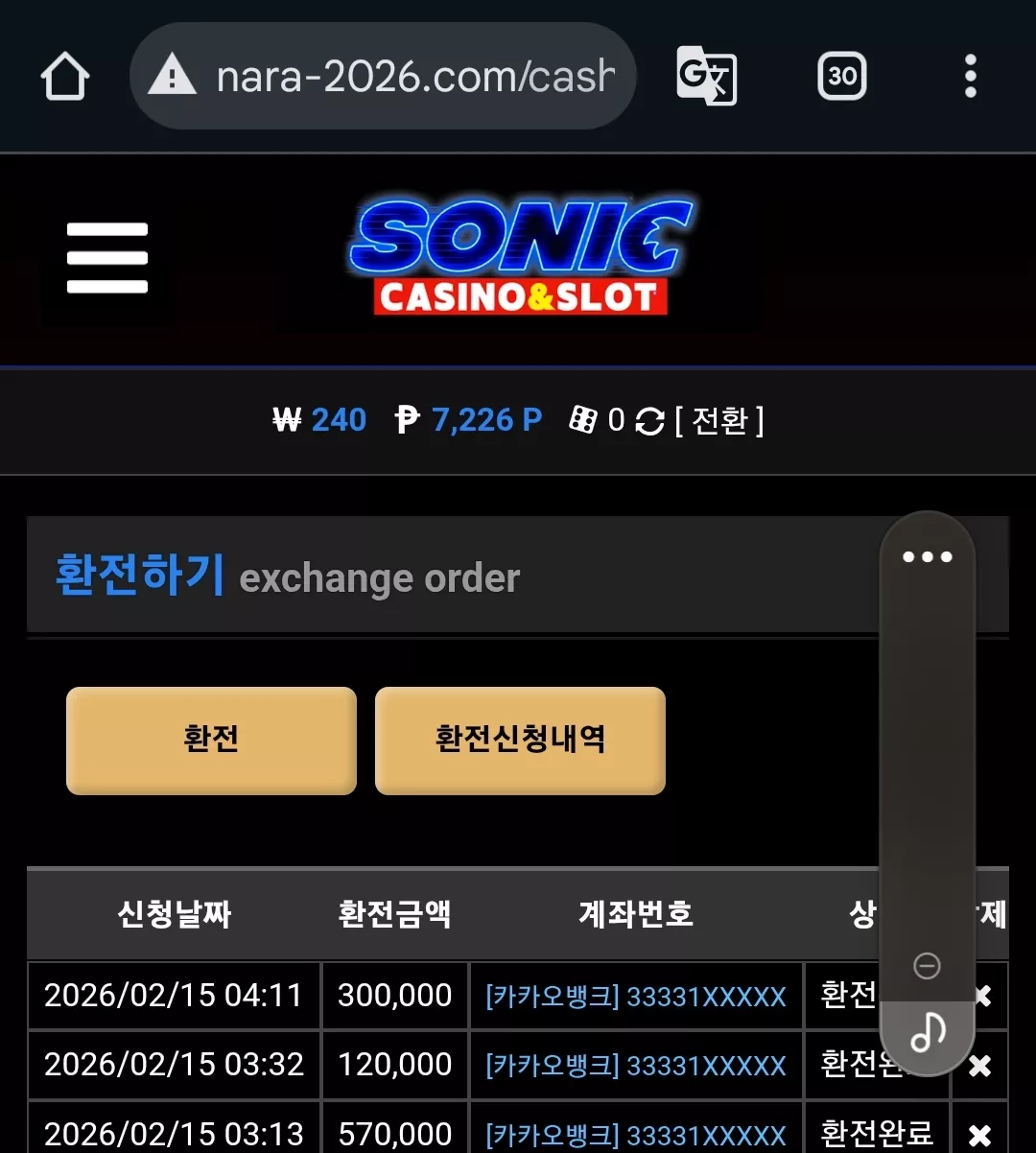This screenshot has height=1153, width=1036.
Task: Delete the 120,000 exchange record
Action: pos(979,1065)
